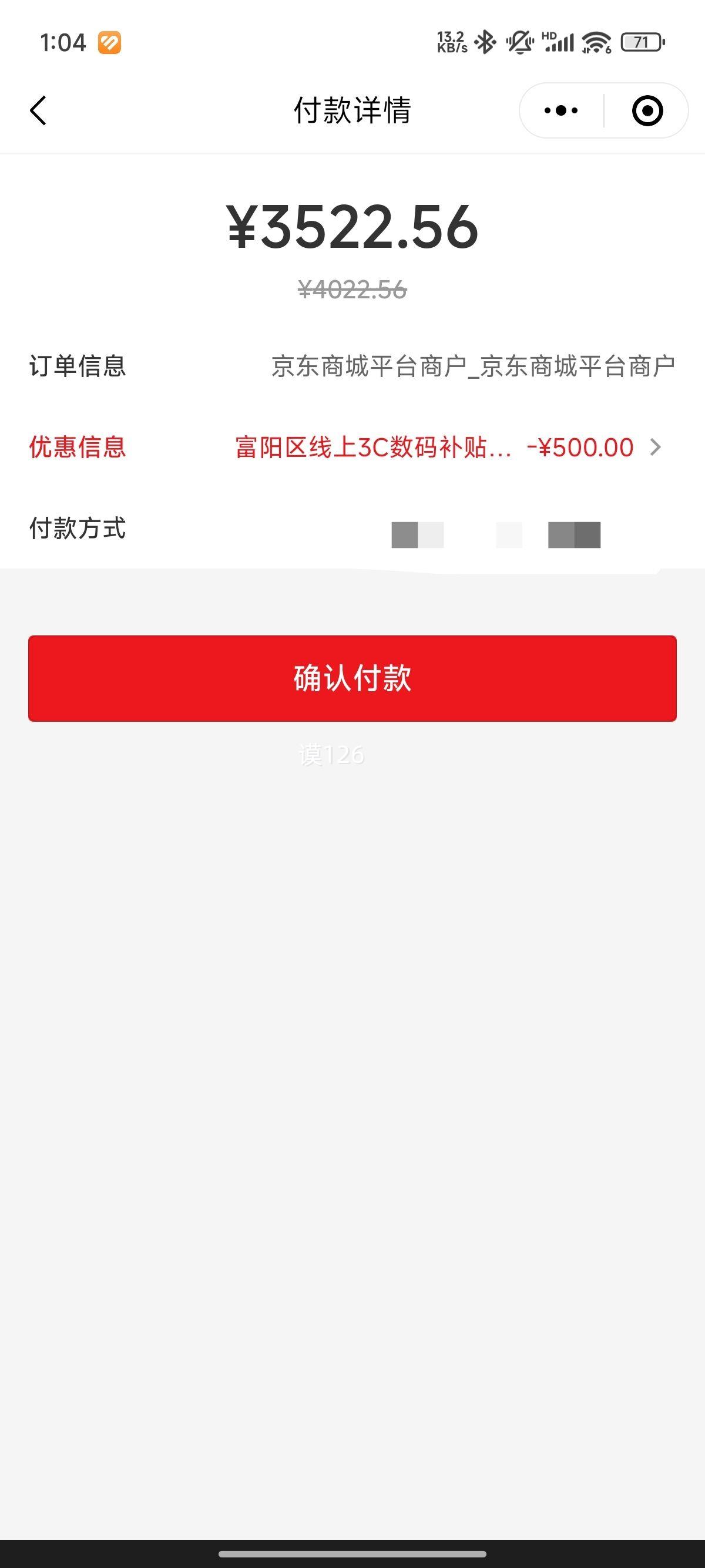
Task: Open the mini program three-dot menu
Action: point(561,111)
